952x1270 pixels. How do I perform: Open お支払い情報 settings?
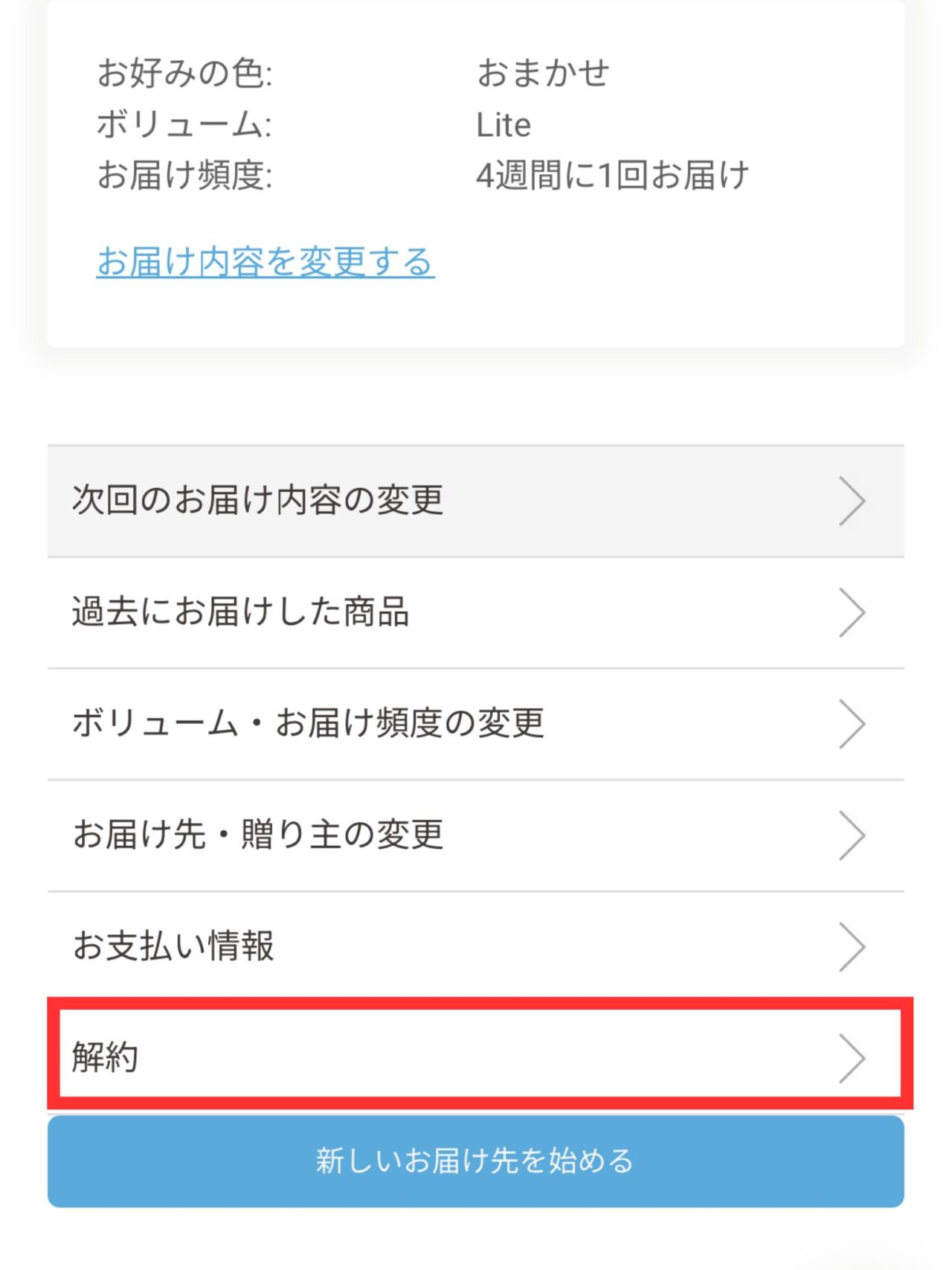[475, 946]
